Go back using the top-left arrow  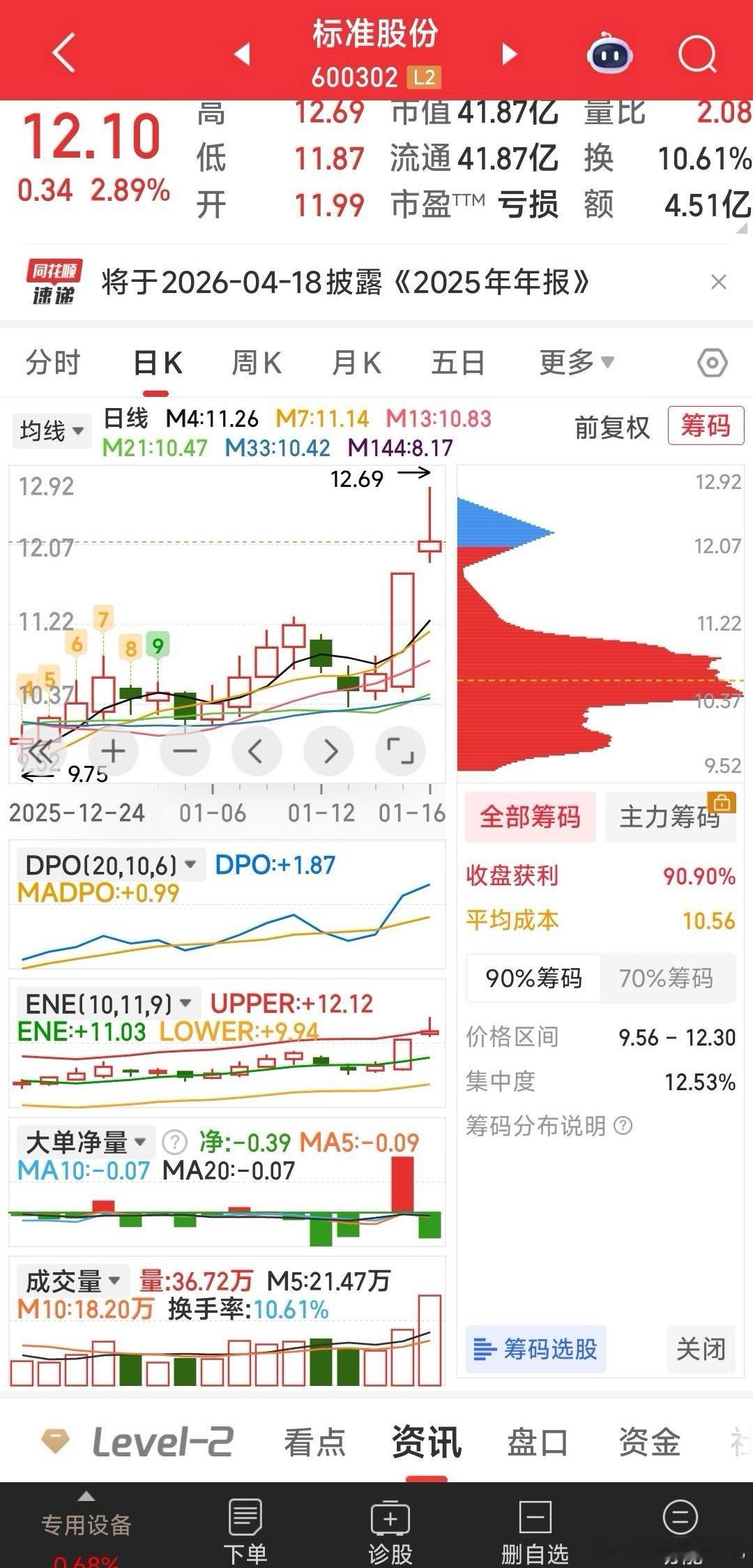(x=64, y=53)
